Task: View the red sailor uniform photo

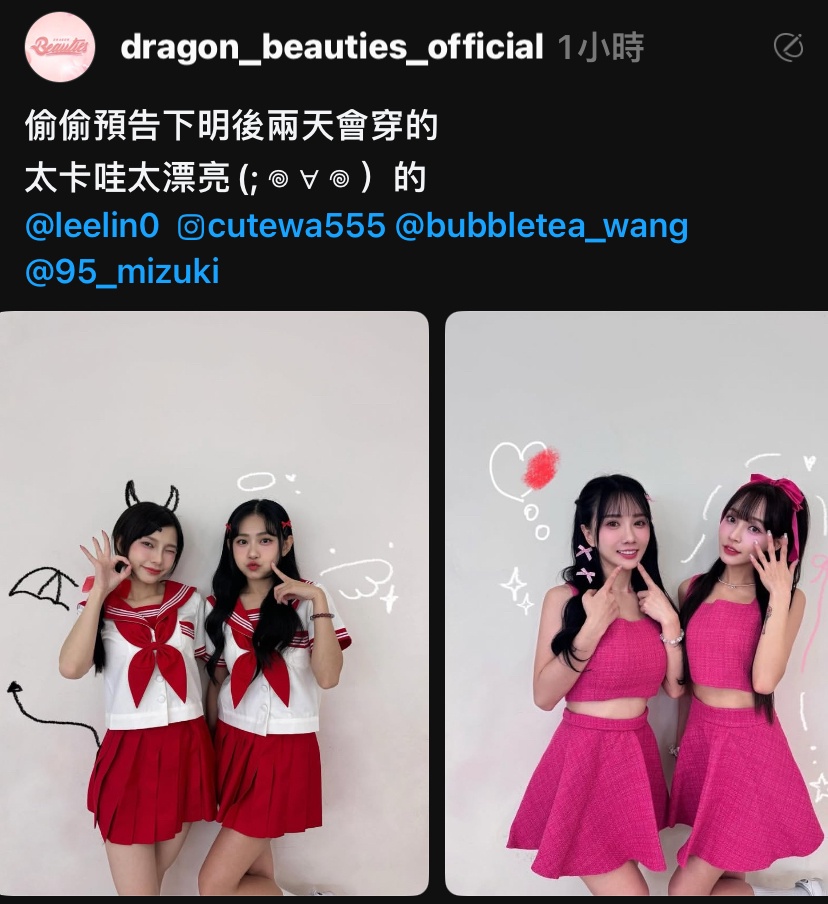Action: click(214, 603)
